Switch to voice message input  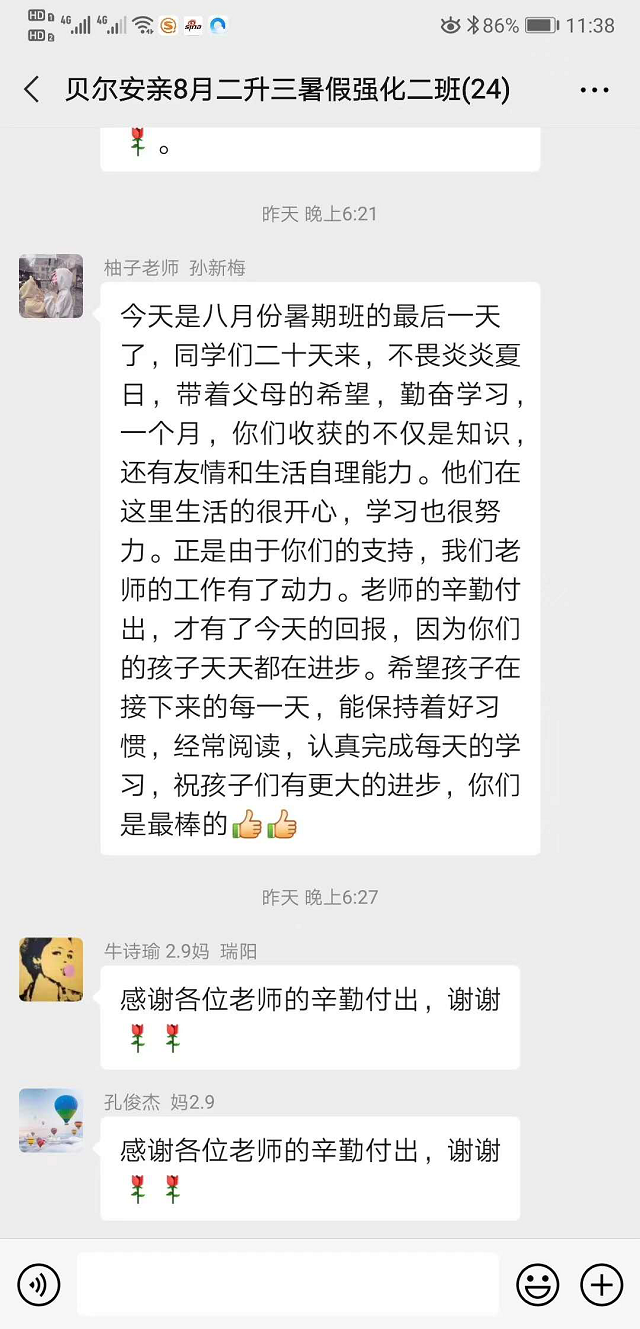tap(39, 1284)
